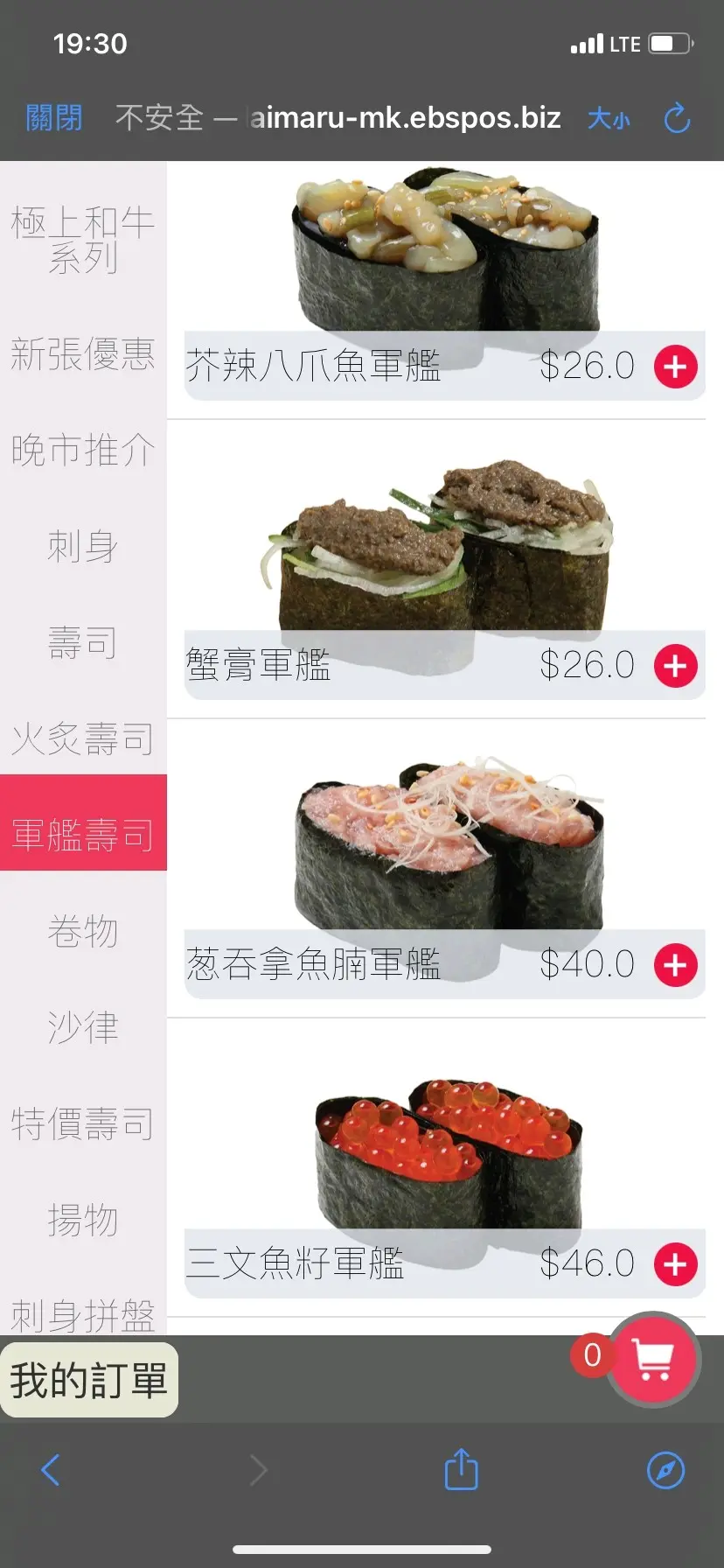View the shopping cart
This screenshot has width=724, height=1568.
tap(654, 1360)
